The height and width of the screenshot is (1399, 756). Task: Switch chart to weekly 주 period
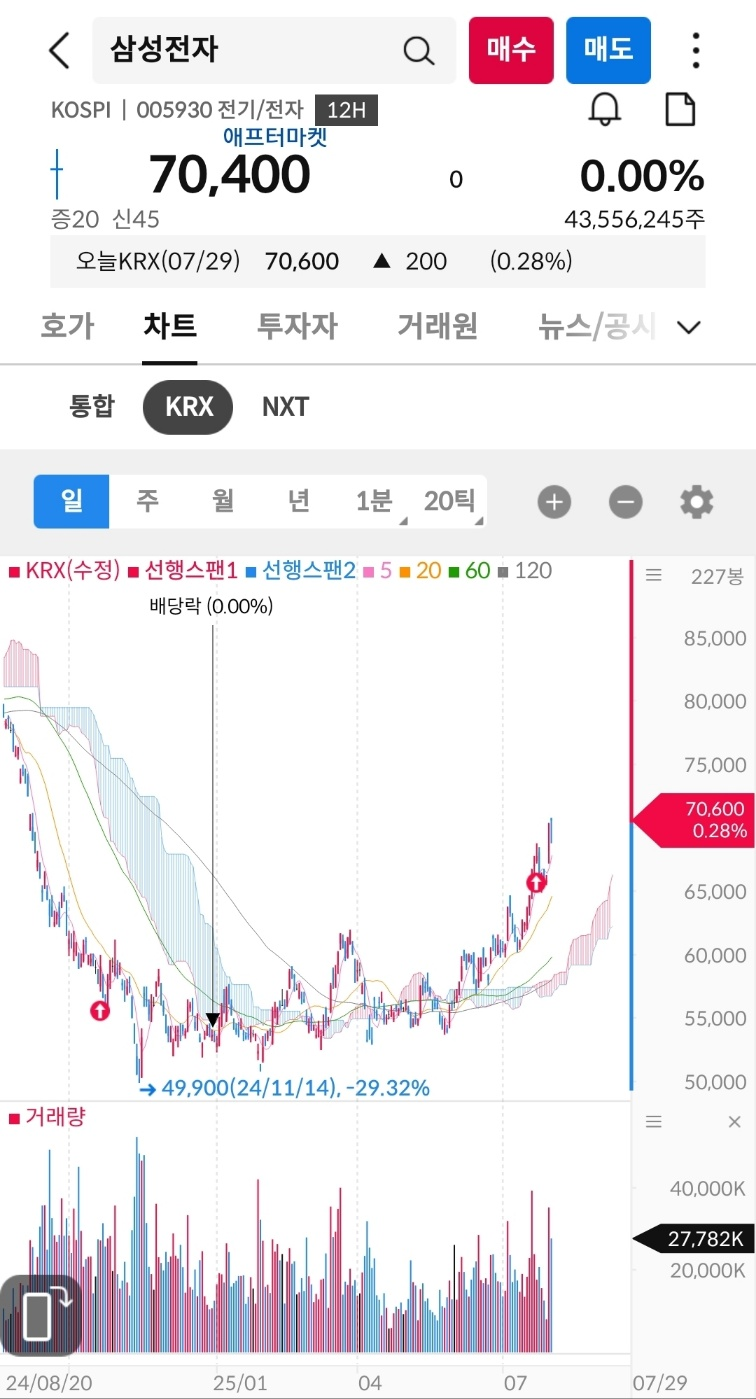coord(148,501)
